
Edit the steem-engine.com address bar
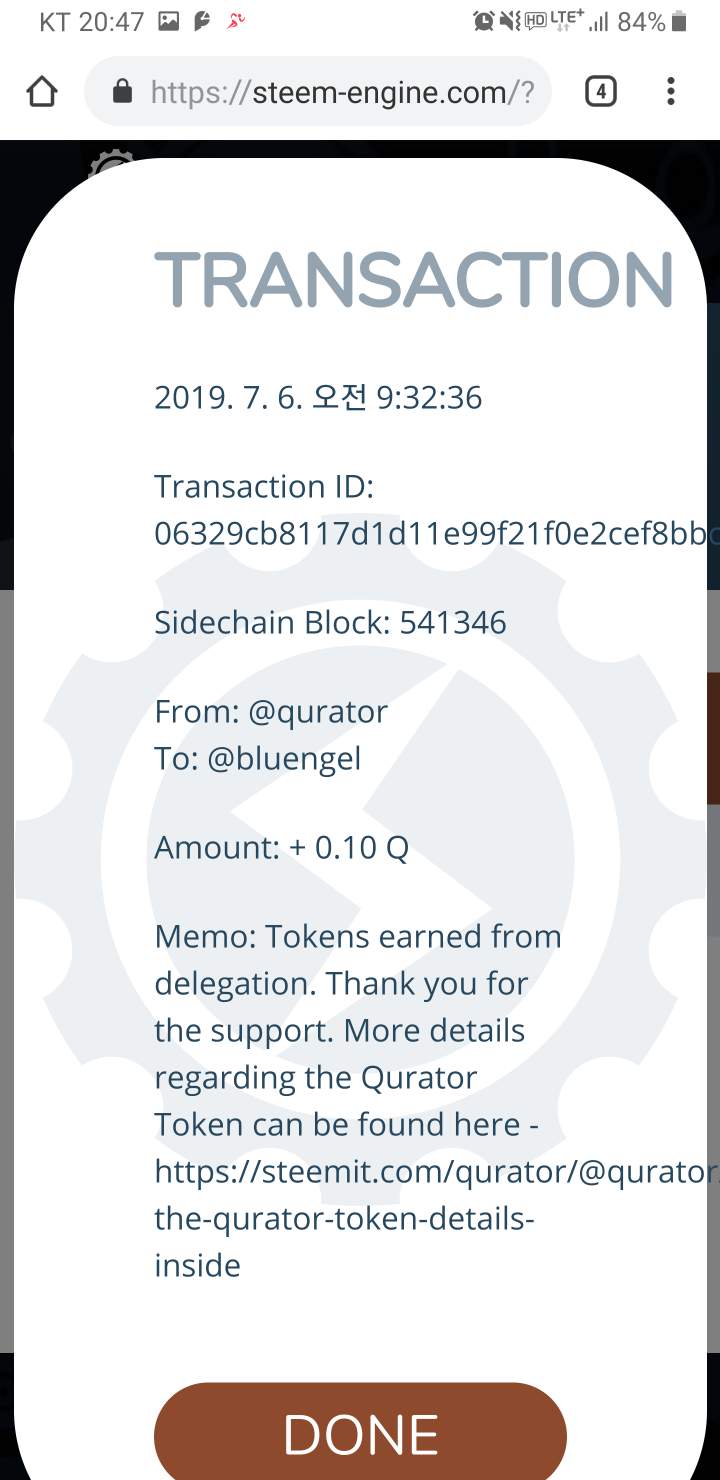tap(318, 92)
